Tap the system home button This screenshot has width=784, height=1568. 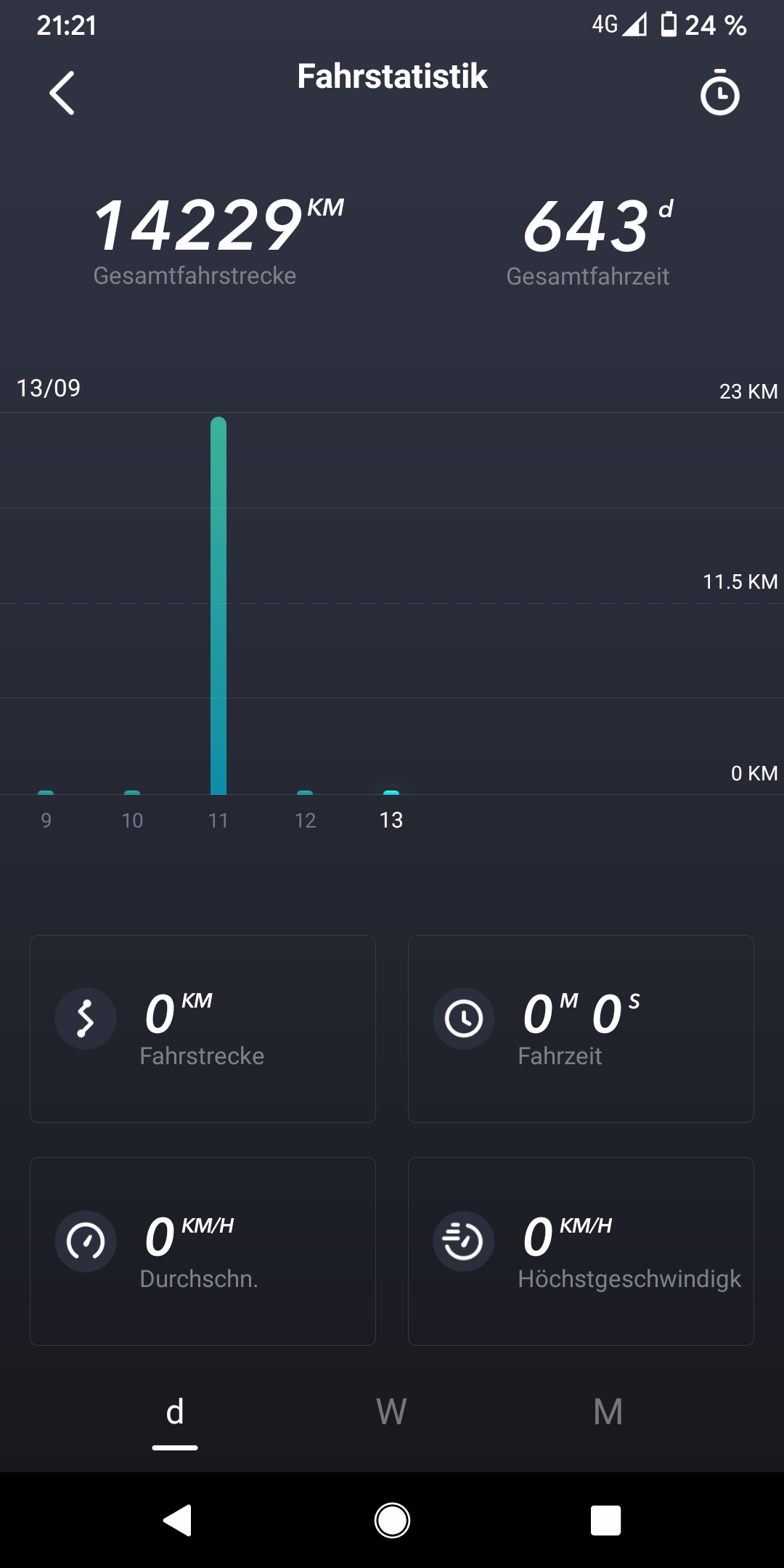[x=392, y=1520]
